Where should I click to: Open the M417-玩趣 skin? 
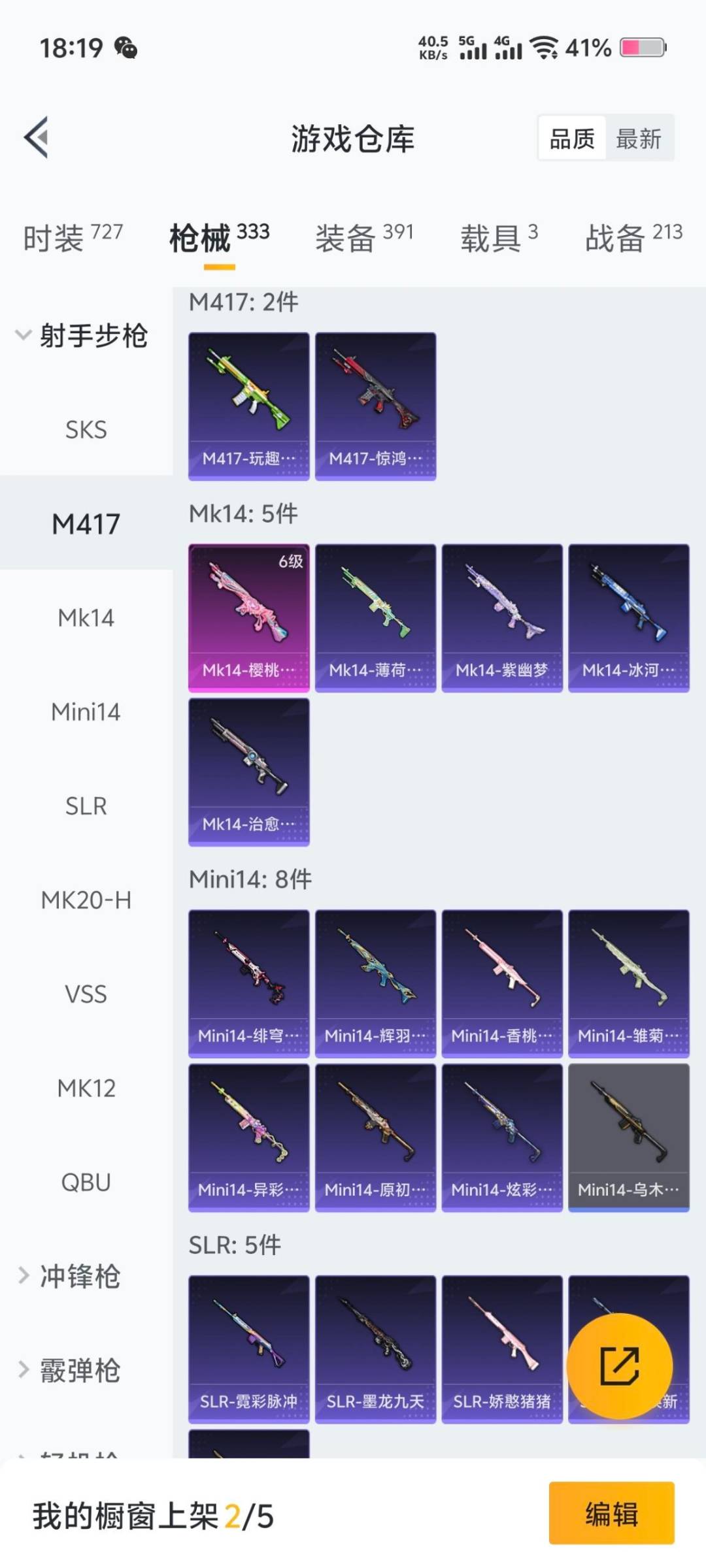(248, 406)
